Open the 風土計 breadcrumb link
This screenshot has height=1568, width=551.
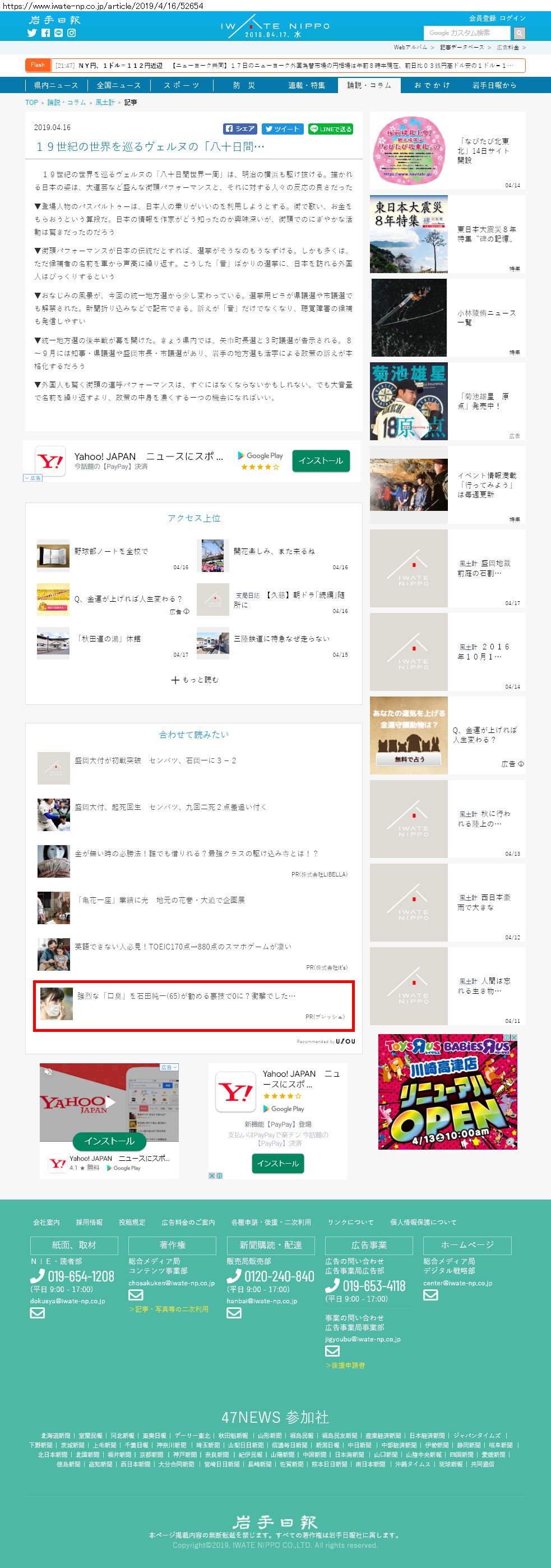click(105, 102)
